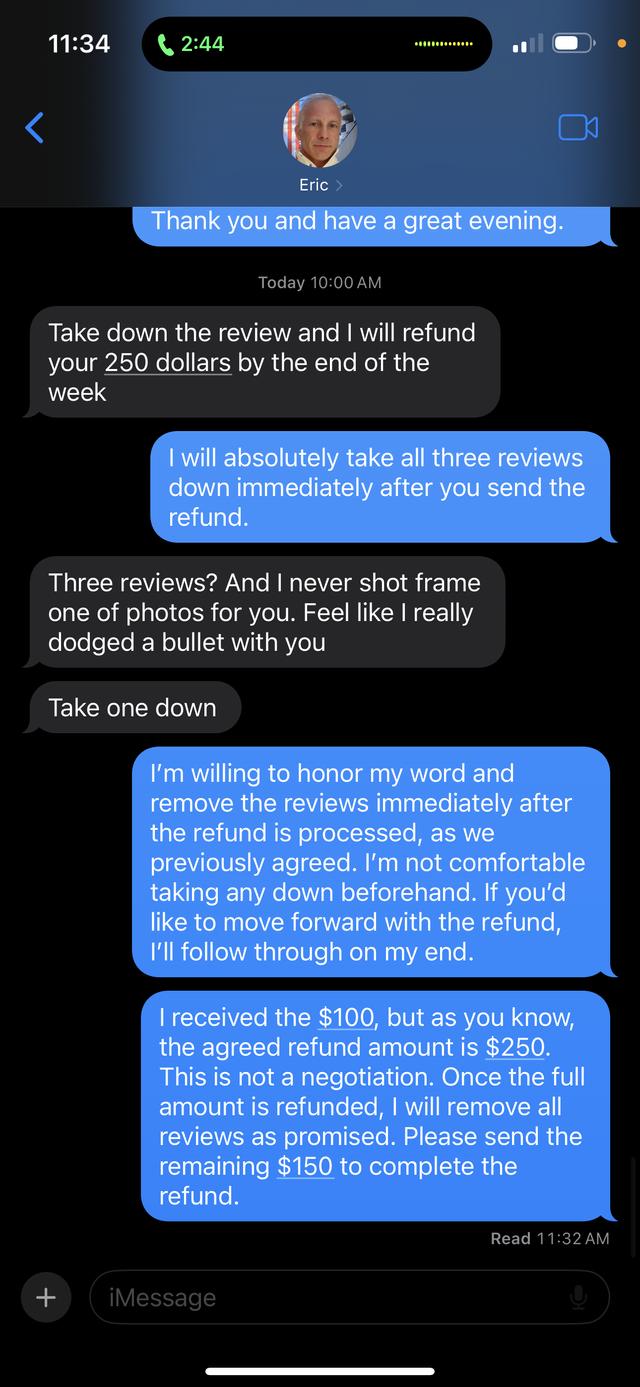Viewport: 640px width, 1387px height.
Task: Tap the underlined 250 dollars link
Action: pyautogui.click(x=167, y=363)
